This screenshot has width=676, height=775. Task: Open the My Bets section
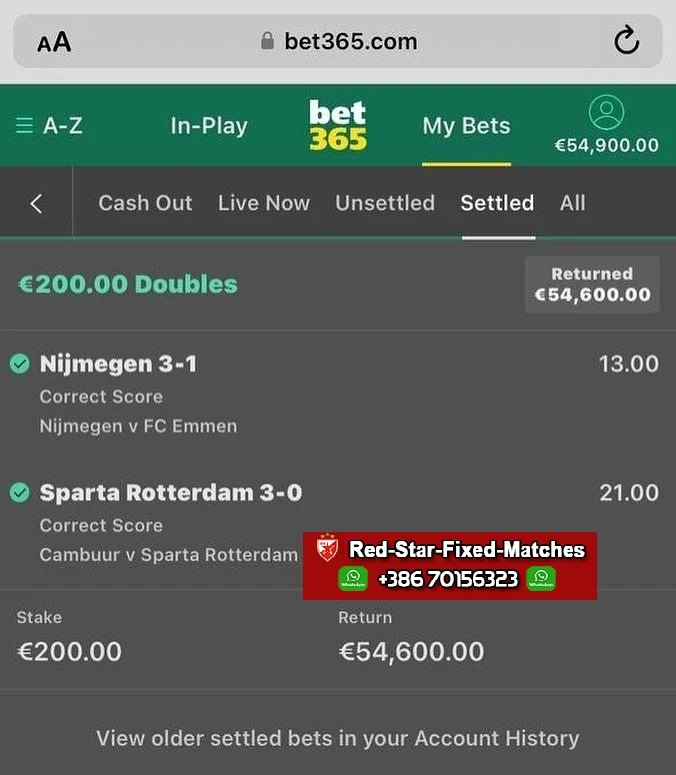pos(466,126)
